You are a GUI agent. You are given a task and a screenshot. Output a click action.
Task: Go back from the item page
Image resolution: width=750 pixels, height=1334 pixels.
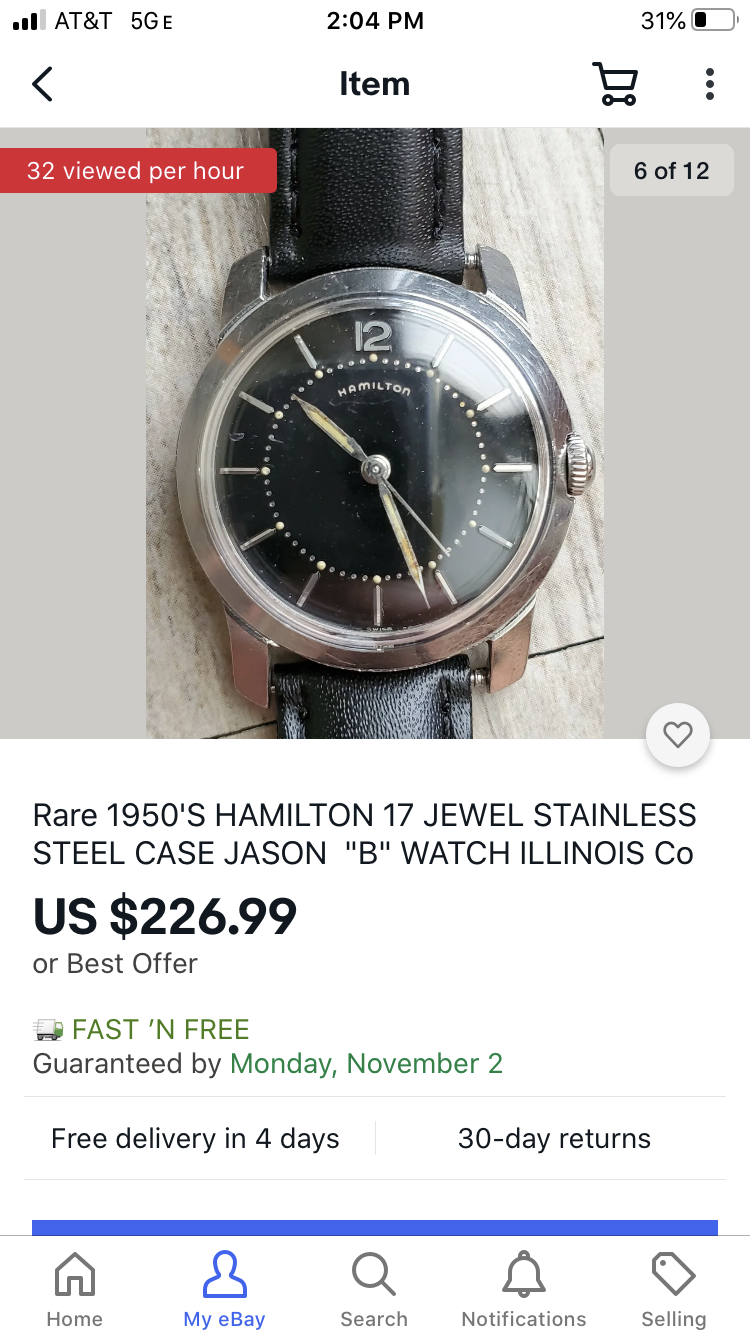click(42, 85)
